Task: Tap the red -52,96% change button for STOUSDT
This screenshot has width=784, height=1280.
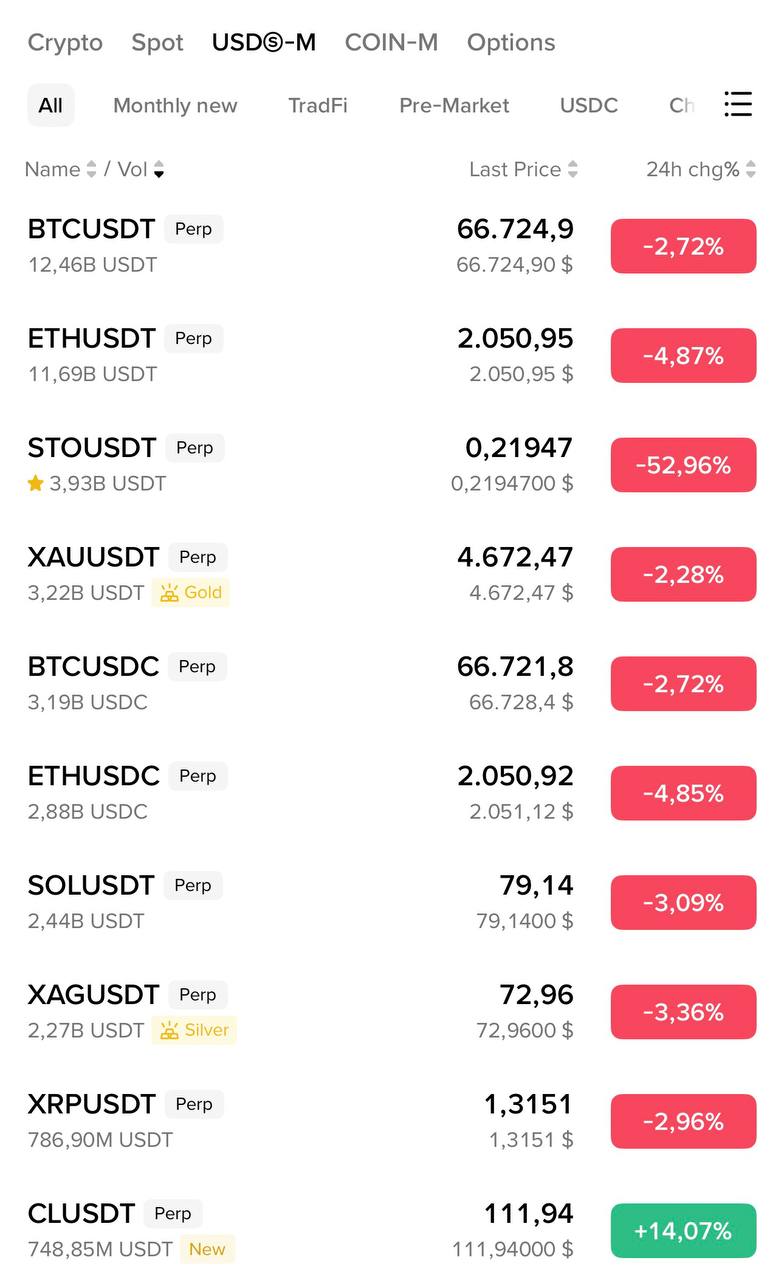Action: point(683,464)
